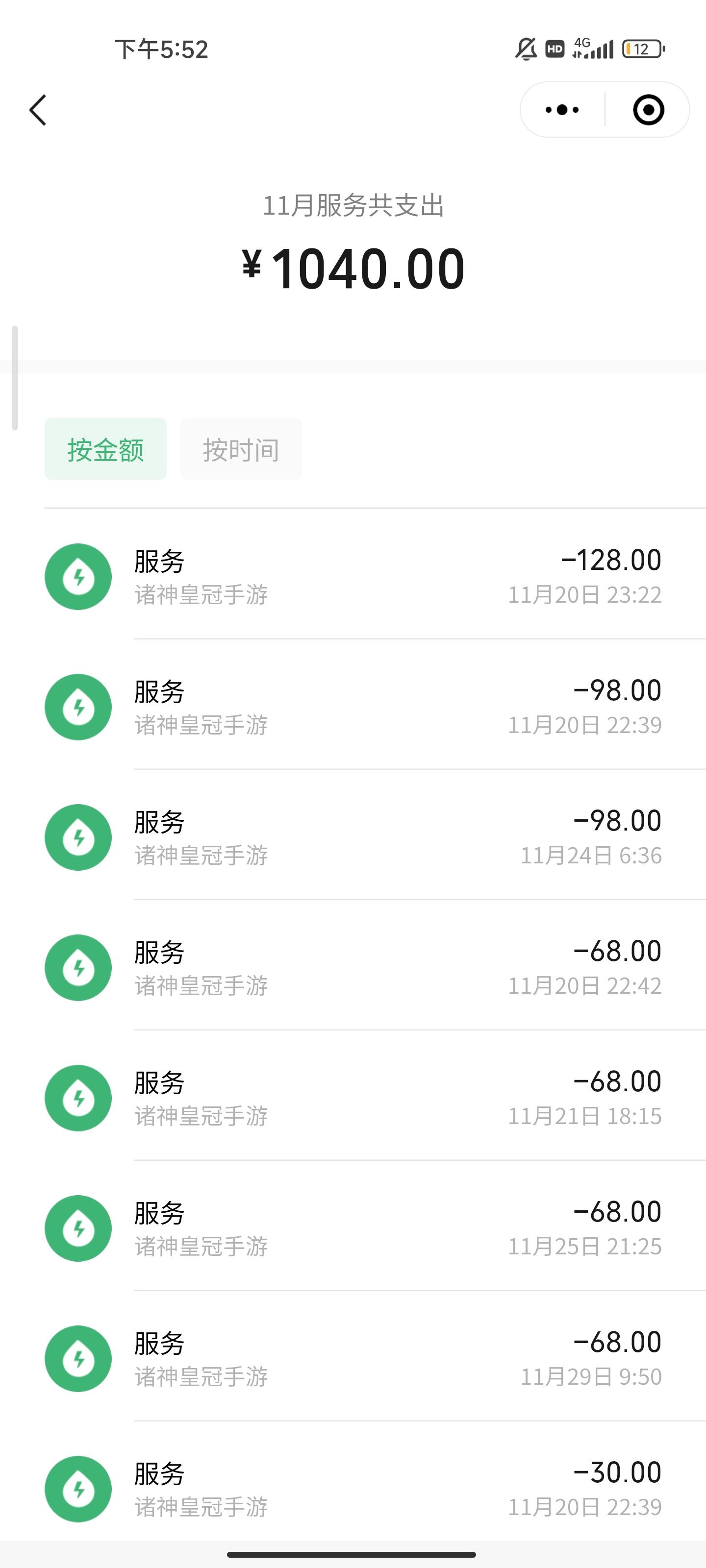This screenshot has height=1568, width=706.
Task: Open the -98.00 payment on 11月24日 6:36
Action: 375,836
